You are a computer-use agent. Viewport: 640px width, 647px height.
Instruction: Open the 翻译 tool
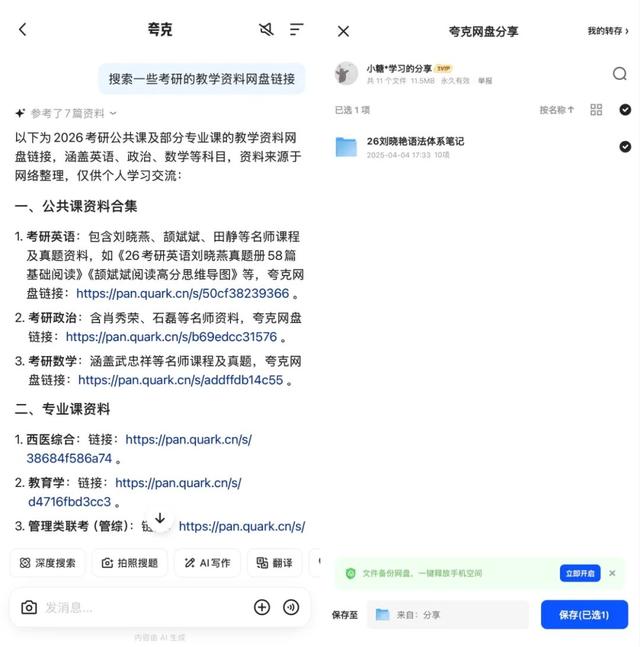(274, 563)
